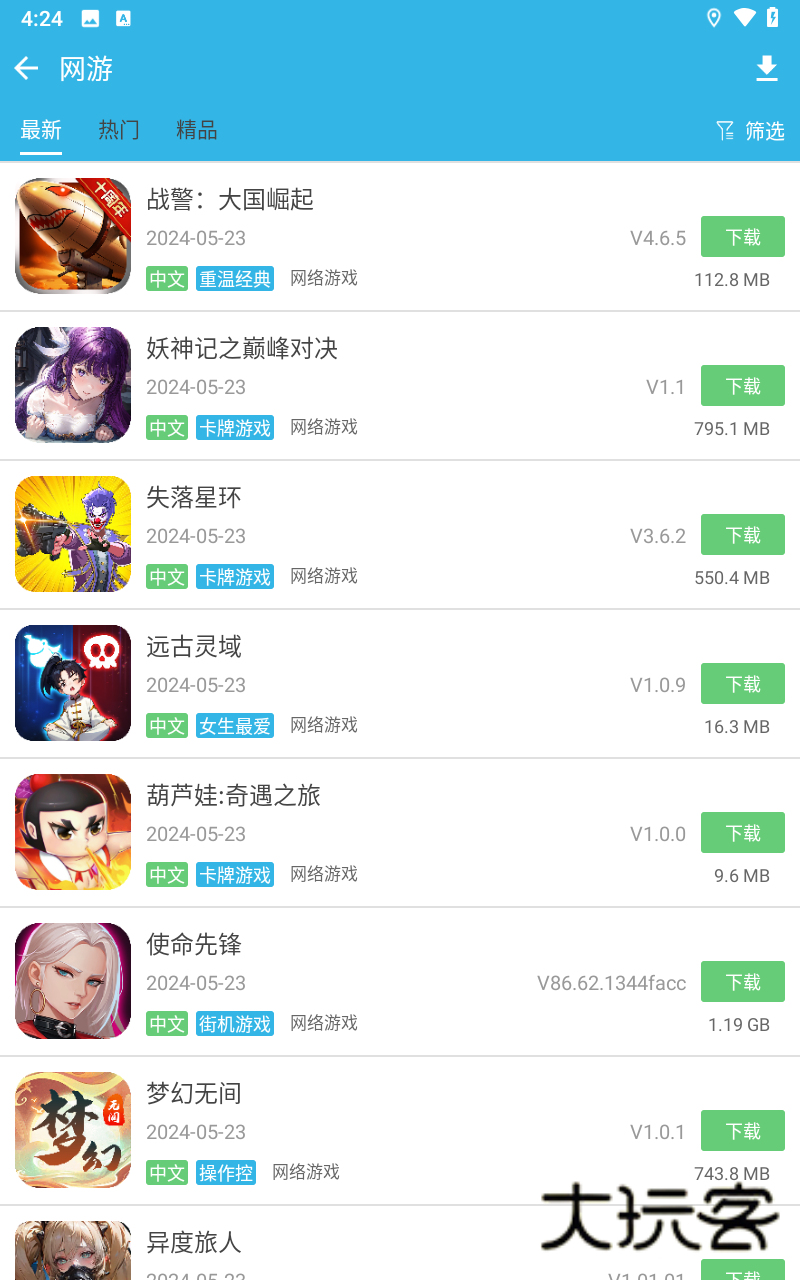The image size is (800, 1280).
Task: Tap the 梦幻无间 game icon
Action: pos(72,1130)
